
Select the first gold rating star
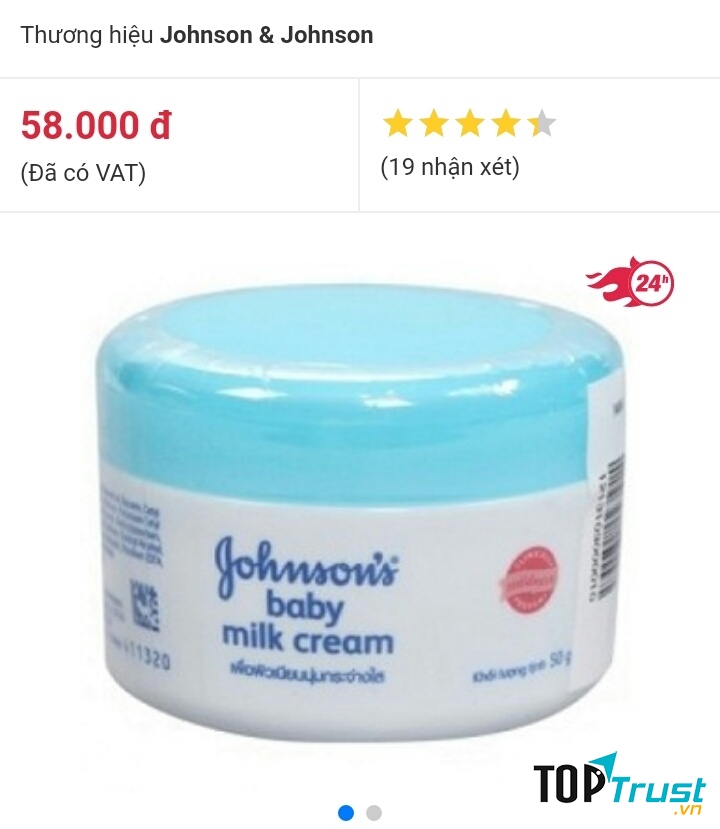398,124
